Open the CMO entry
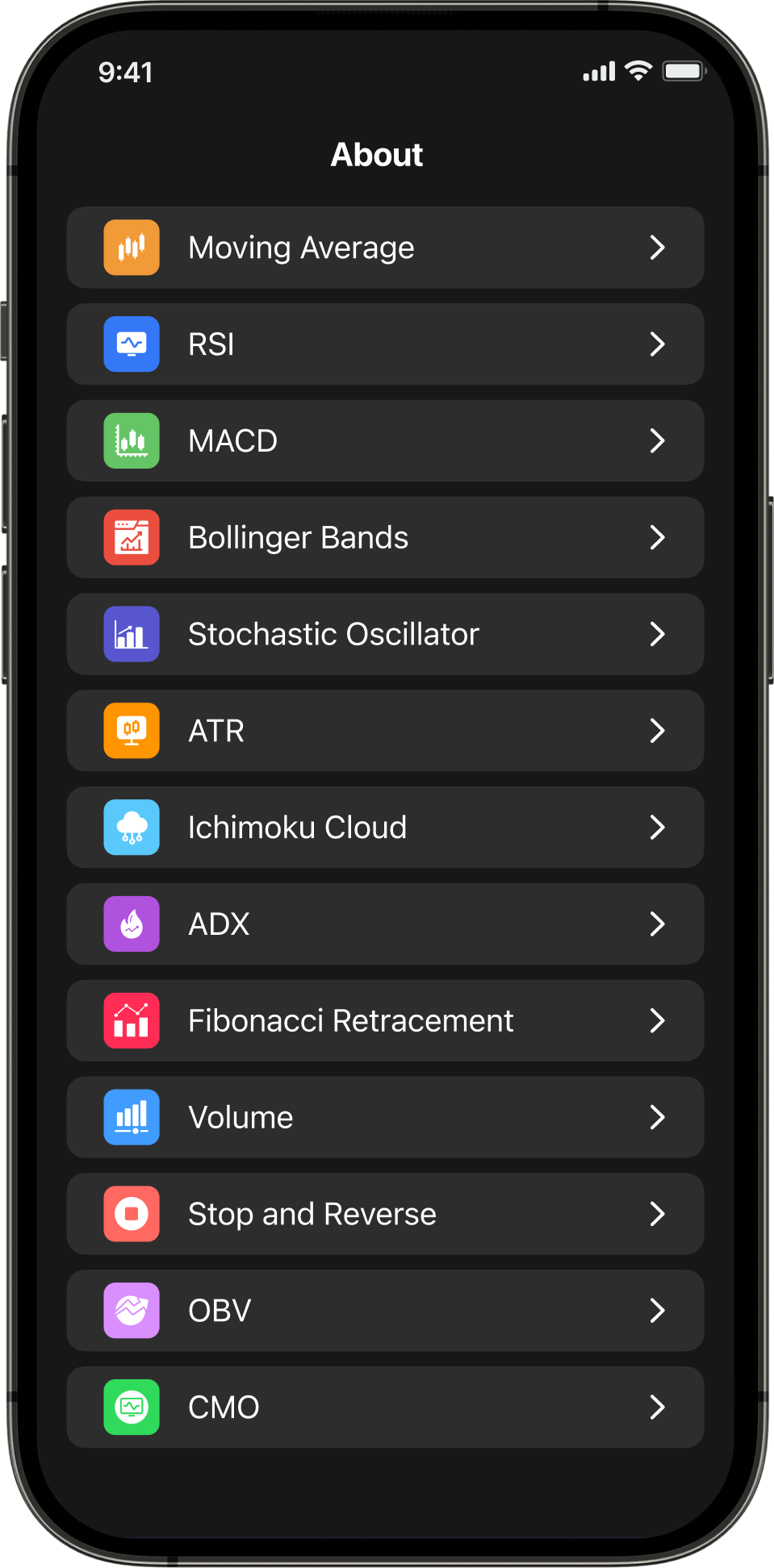The height and width of the screenshot is (1568, 774). (385, 1407)
